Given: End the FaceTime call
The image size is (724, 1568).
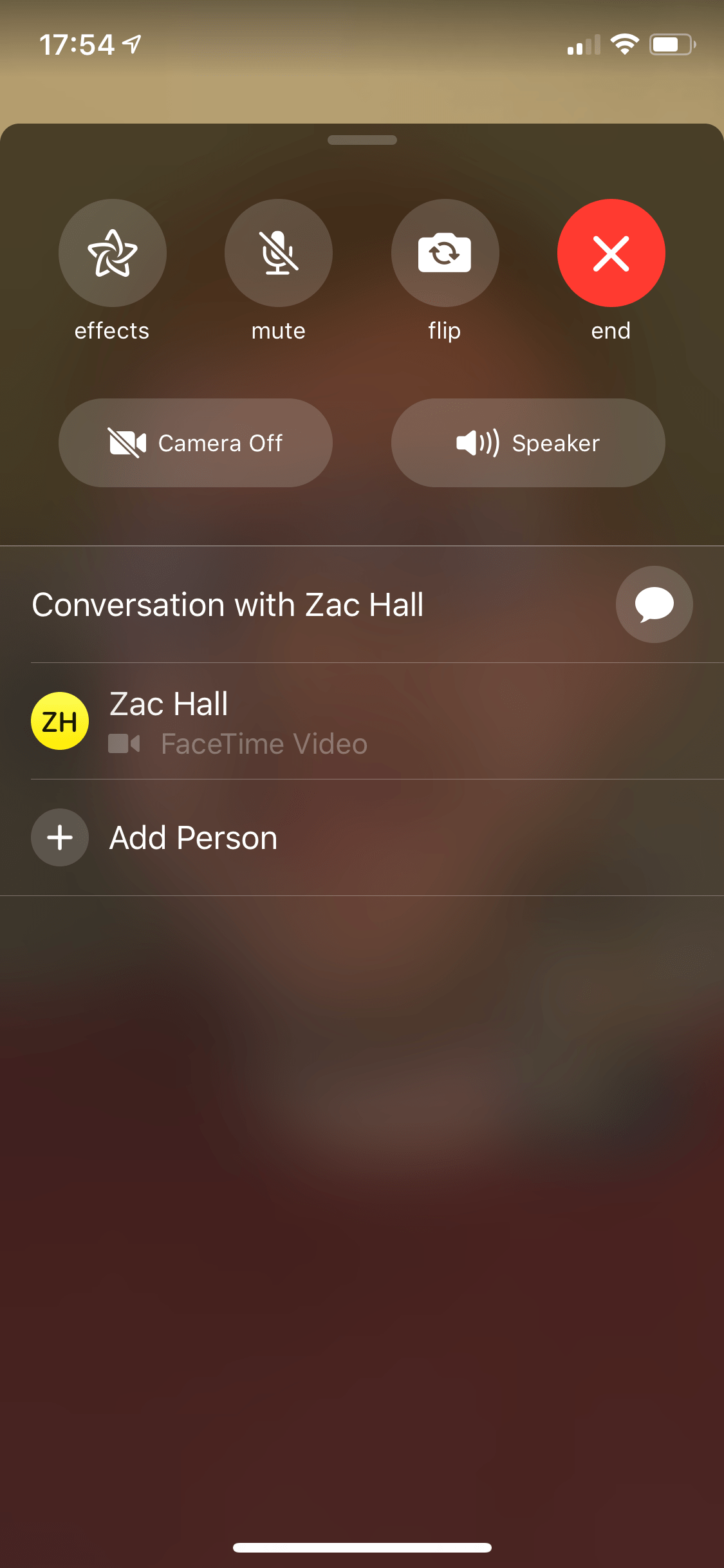Looking at the screenshot, I should (x=611, y=253).
